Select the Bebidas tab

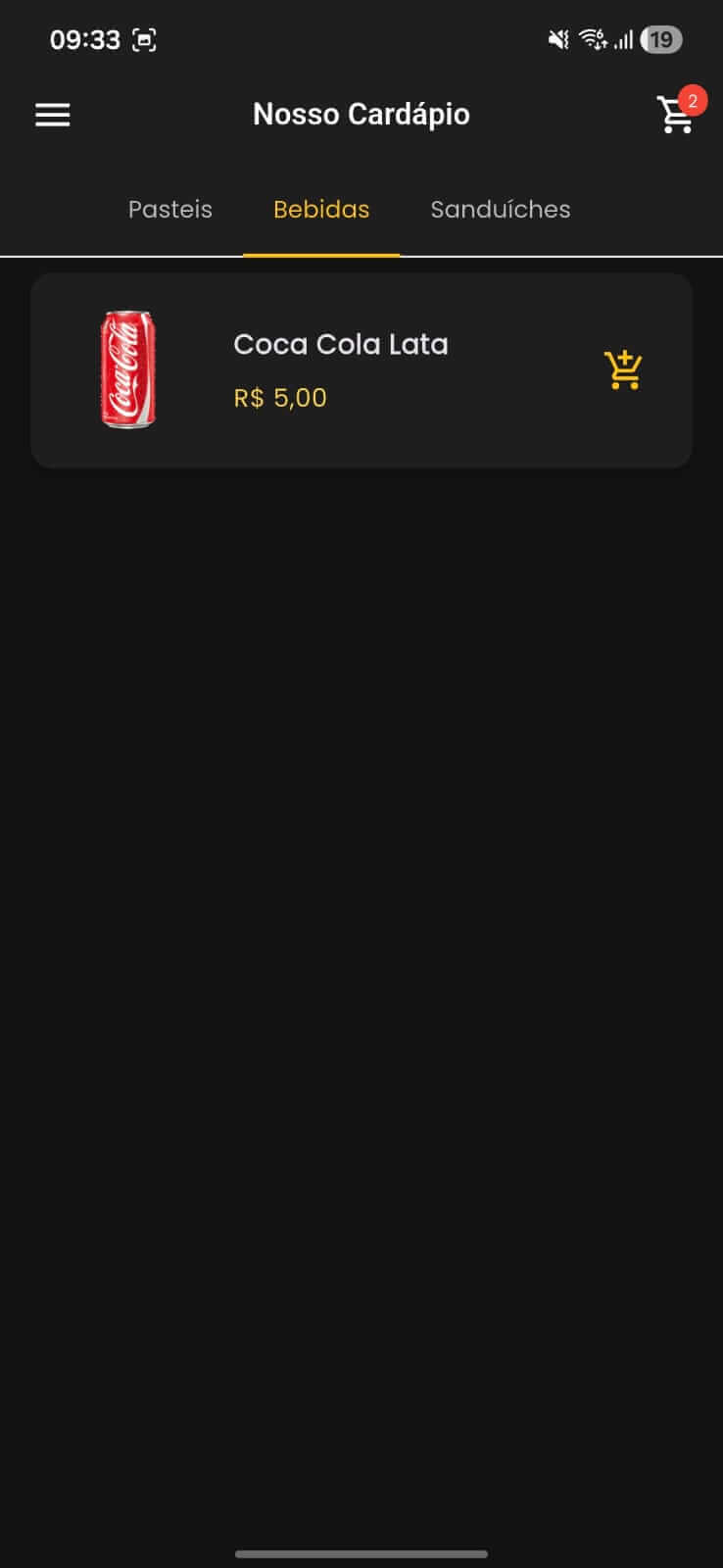pos(321,210)
